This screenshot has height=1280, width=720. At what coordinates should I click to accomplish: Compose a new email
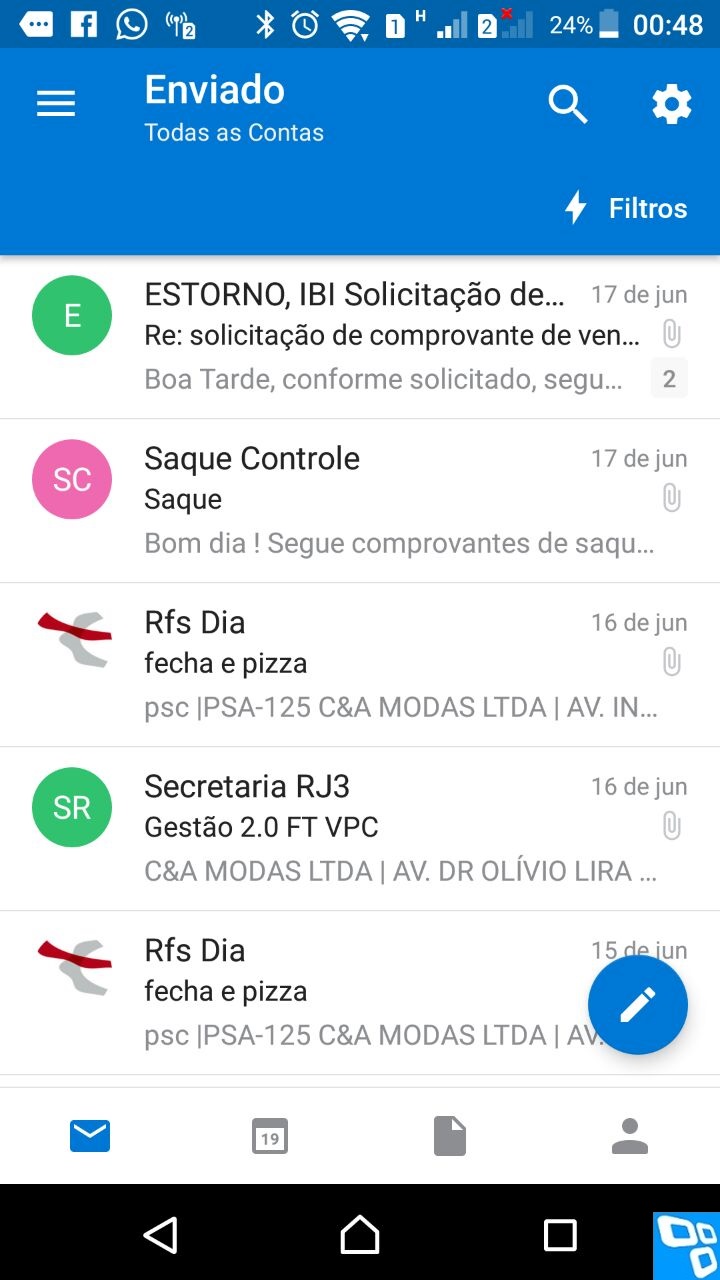pyautogui.click(x=638, y=1005)
